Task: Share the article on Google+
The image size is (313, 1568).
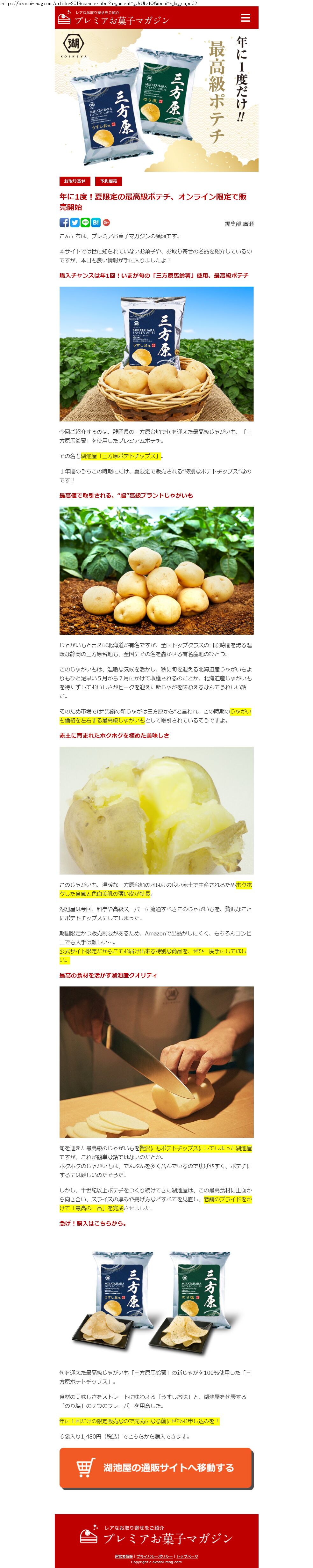Action: 106,223
